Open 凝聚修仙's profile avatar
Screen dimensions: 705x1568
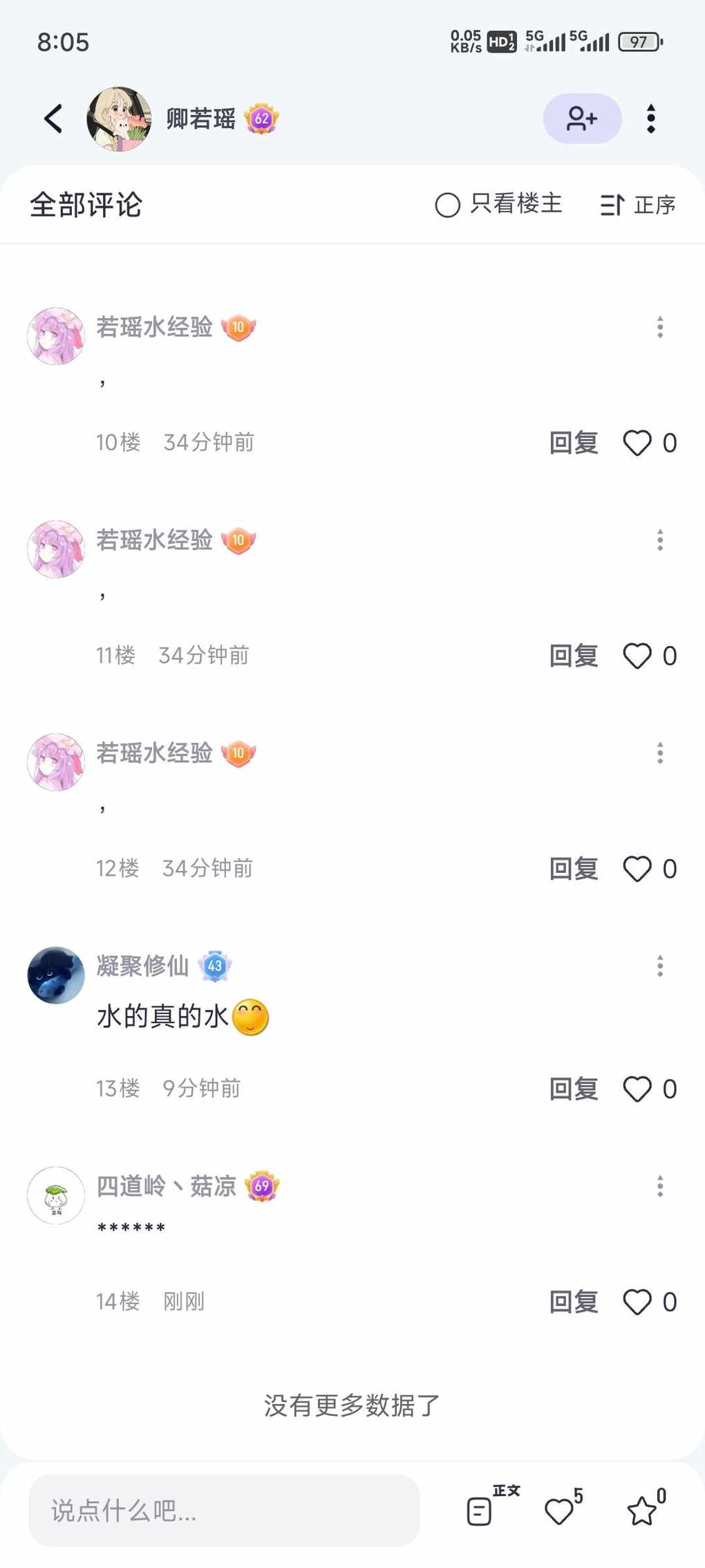[x=56, y=975]
